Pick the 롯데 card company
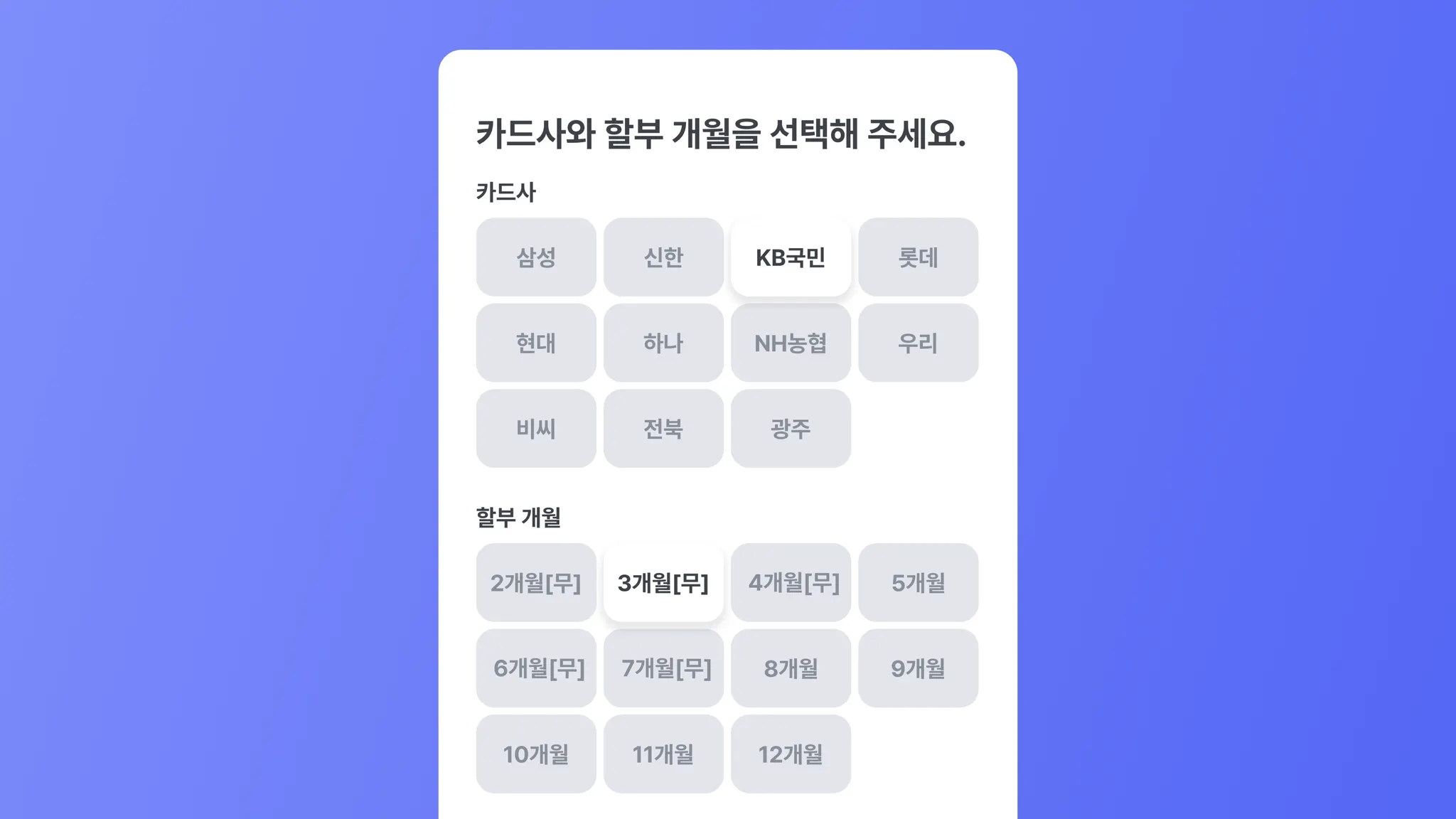This screenshot has width=1456, height=819. pyautogui.click(x=918, y=257)
